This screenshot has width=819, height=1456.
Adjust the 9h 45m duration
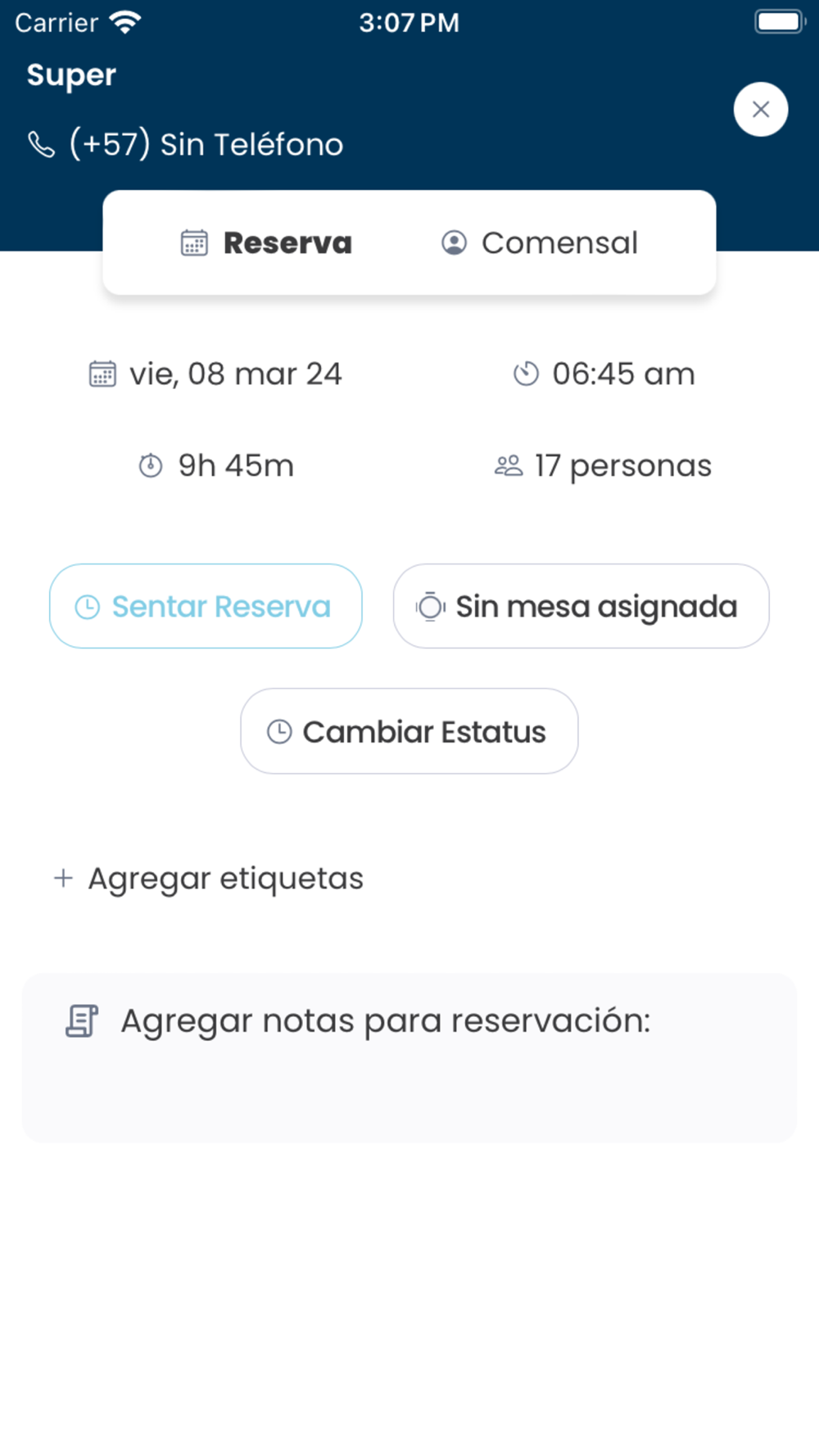216,466
